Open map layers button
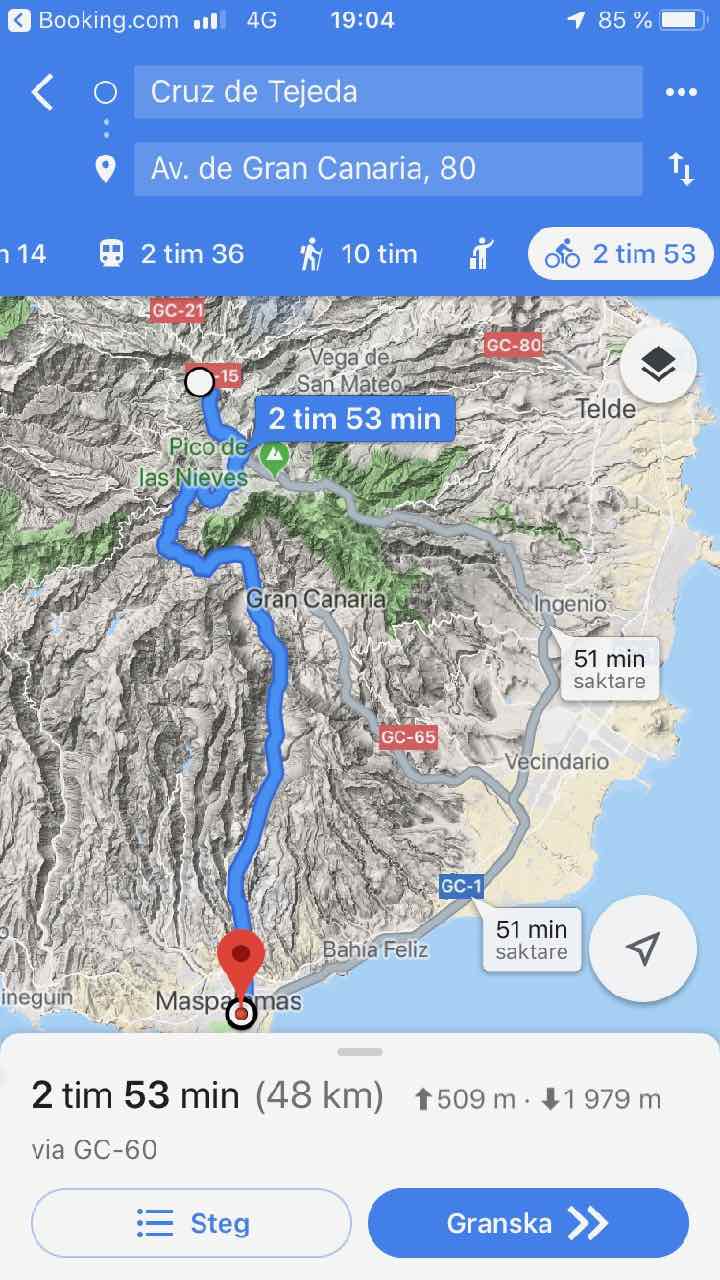The width and height of the screenshot is (720, 1280). [x=657, y=367]
